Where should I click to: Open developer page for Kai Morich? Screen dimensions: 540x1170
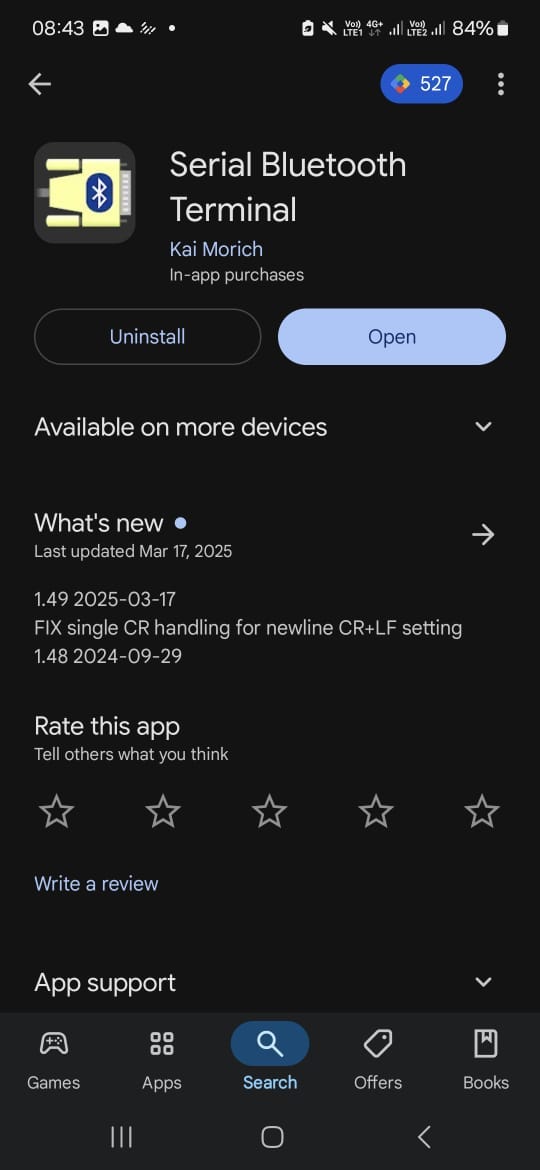(216, 248)
